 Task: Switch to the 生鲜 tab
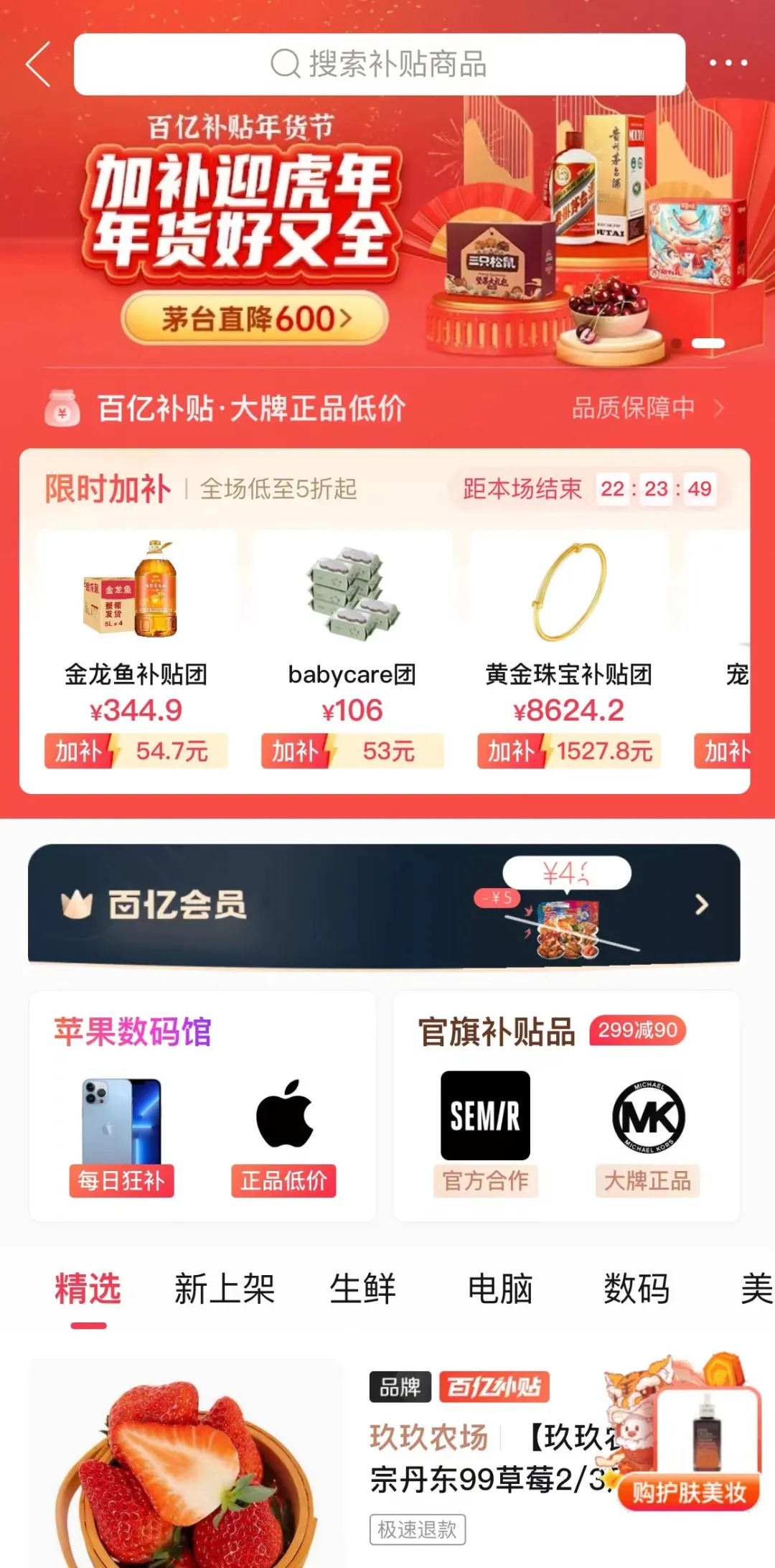[362, 1289]
